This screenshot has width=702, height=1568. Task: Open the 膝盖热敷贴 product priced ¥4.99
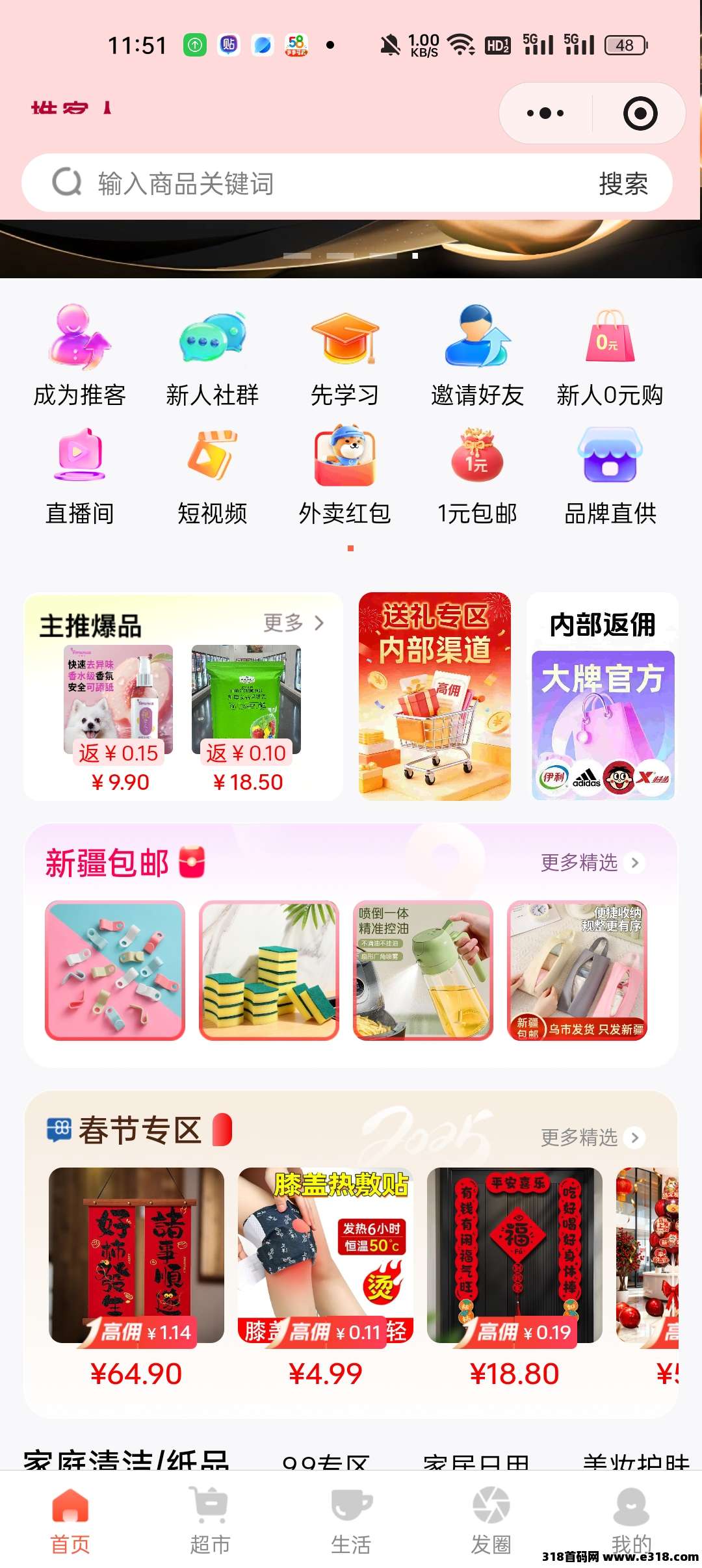(x=326, y=1268)
